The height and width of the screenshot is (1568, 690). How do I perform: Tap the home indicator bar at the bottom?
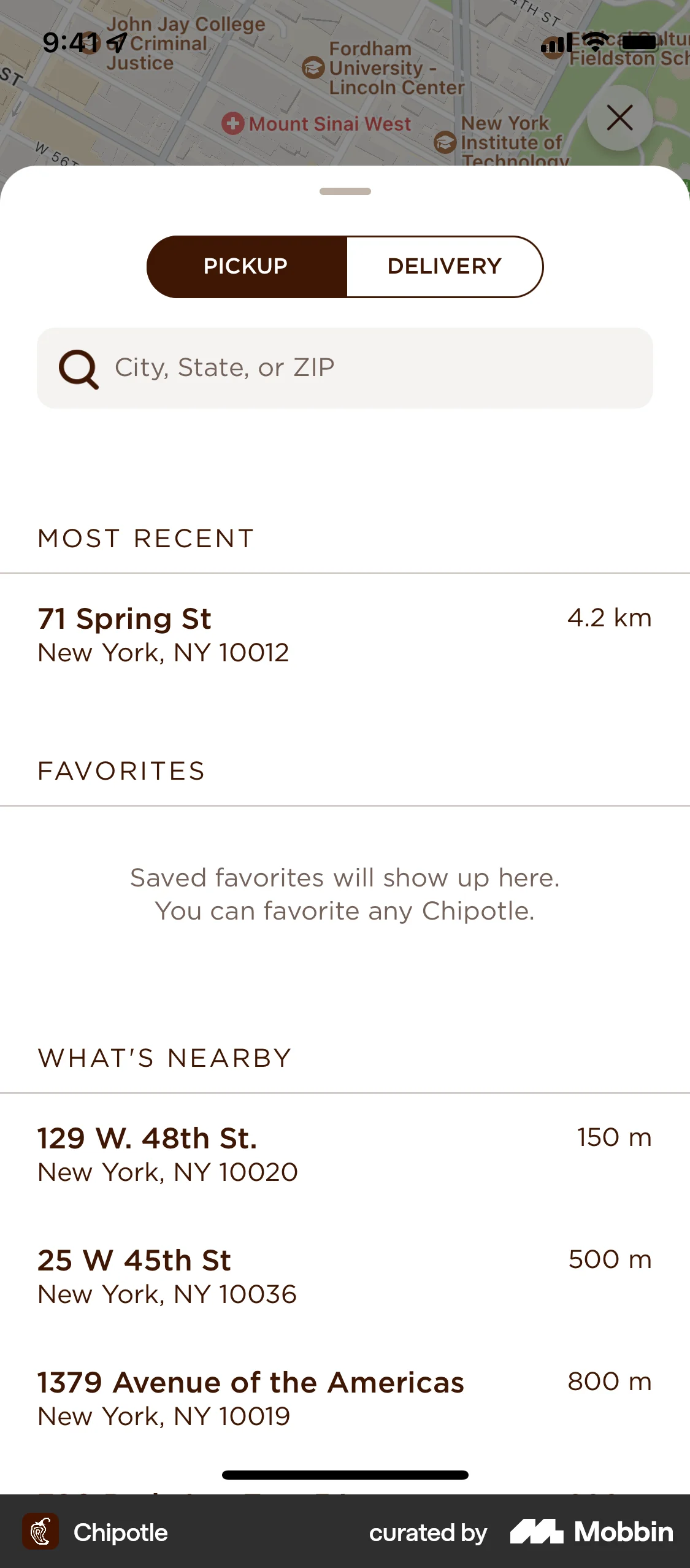(345, 1475)
